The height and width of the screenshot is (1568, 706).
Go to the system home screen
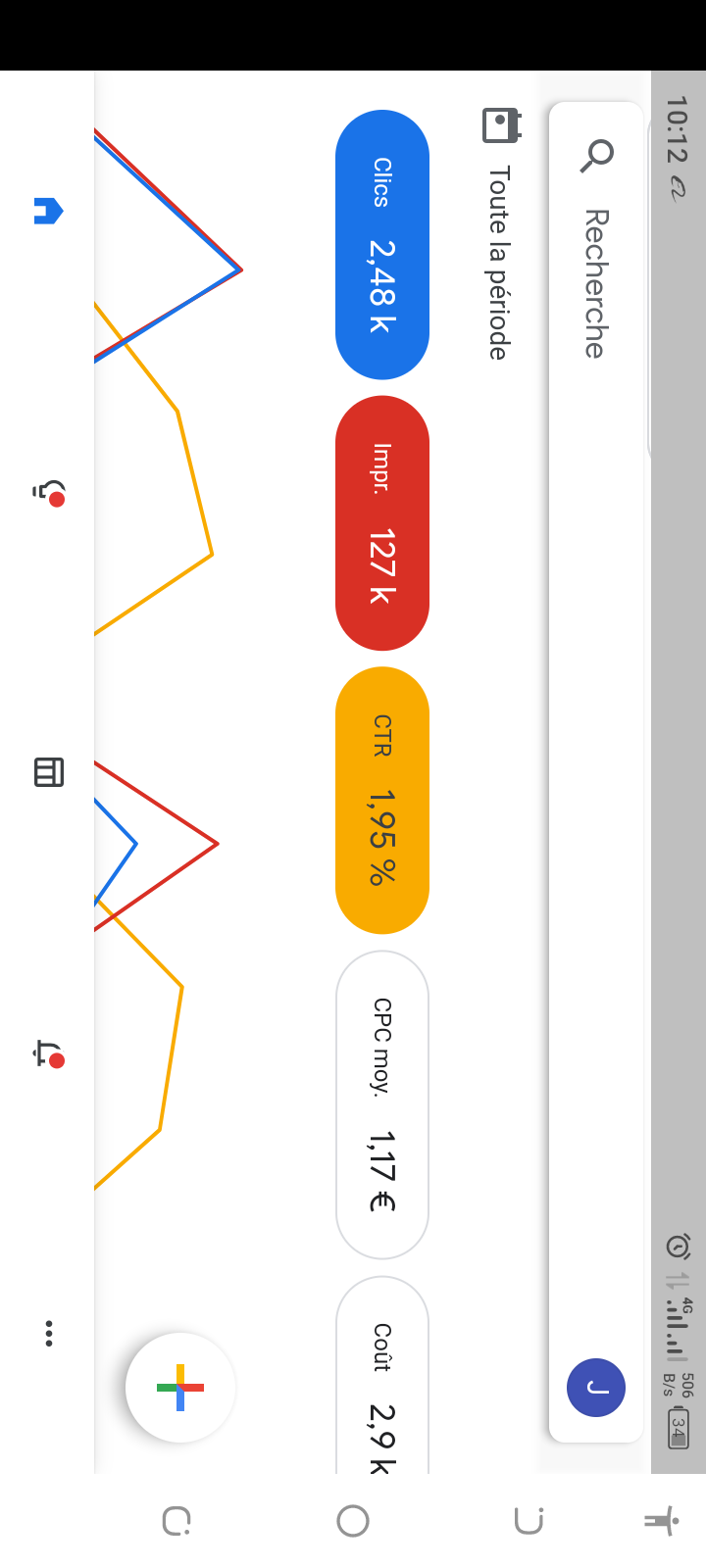[353, 1521]
